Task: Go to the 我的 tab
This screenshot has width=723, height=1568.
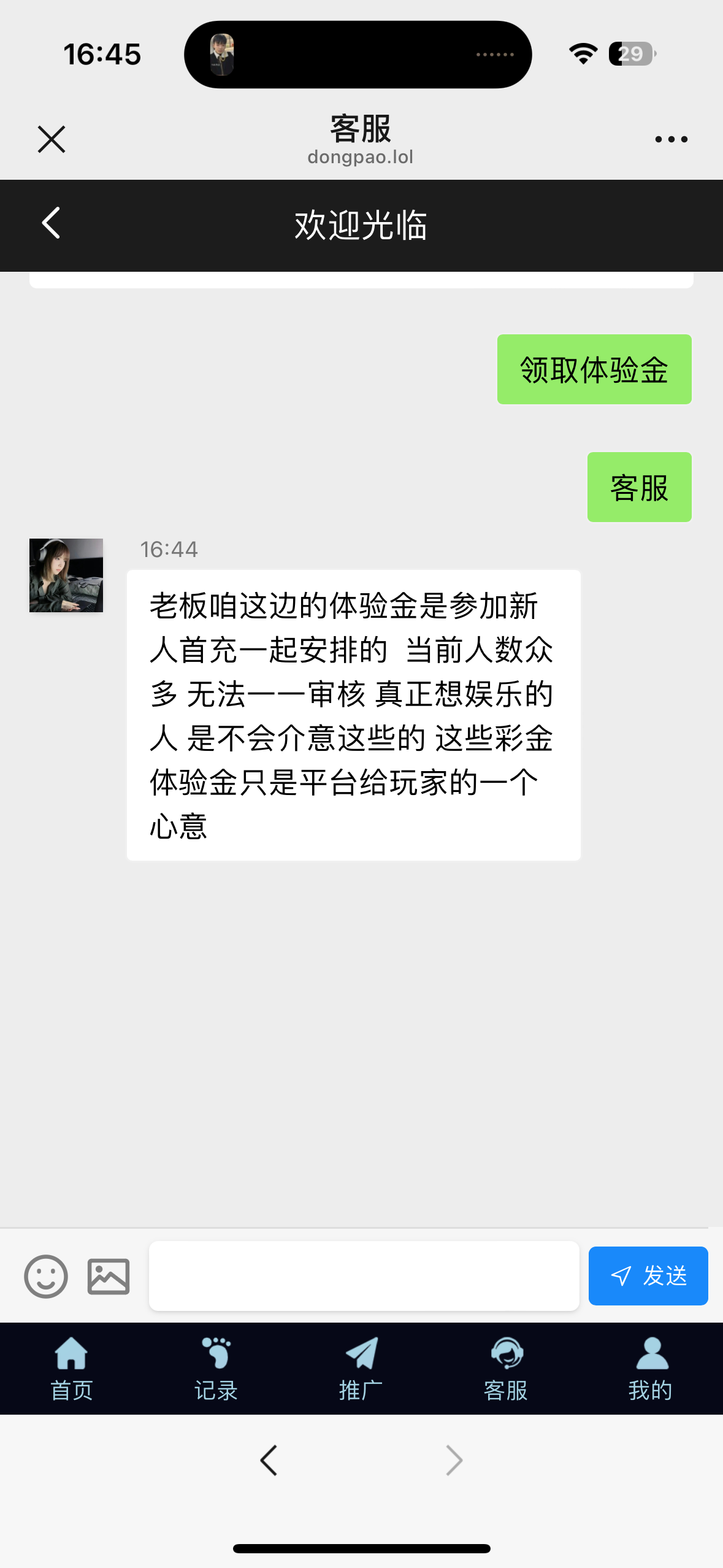Action: point(651,1369)
